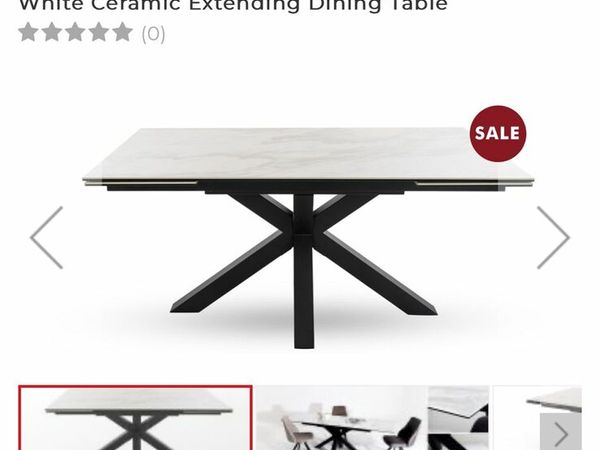Viewport: 600px width, 450px height.
Task: Show the next product image
Action: pos(552,237)
